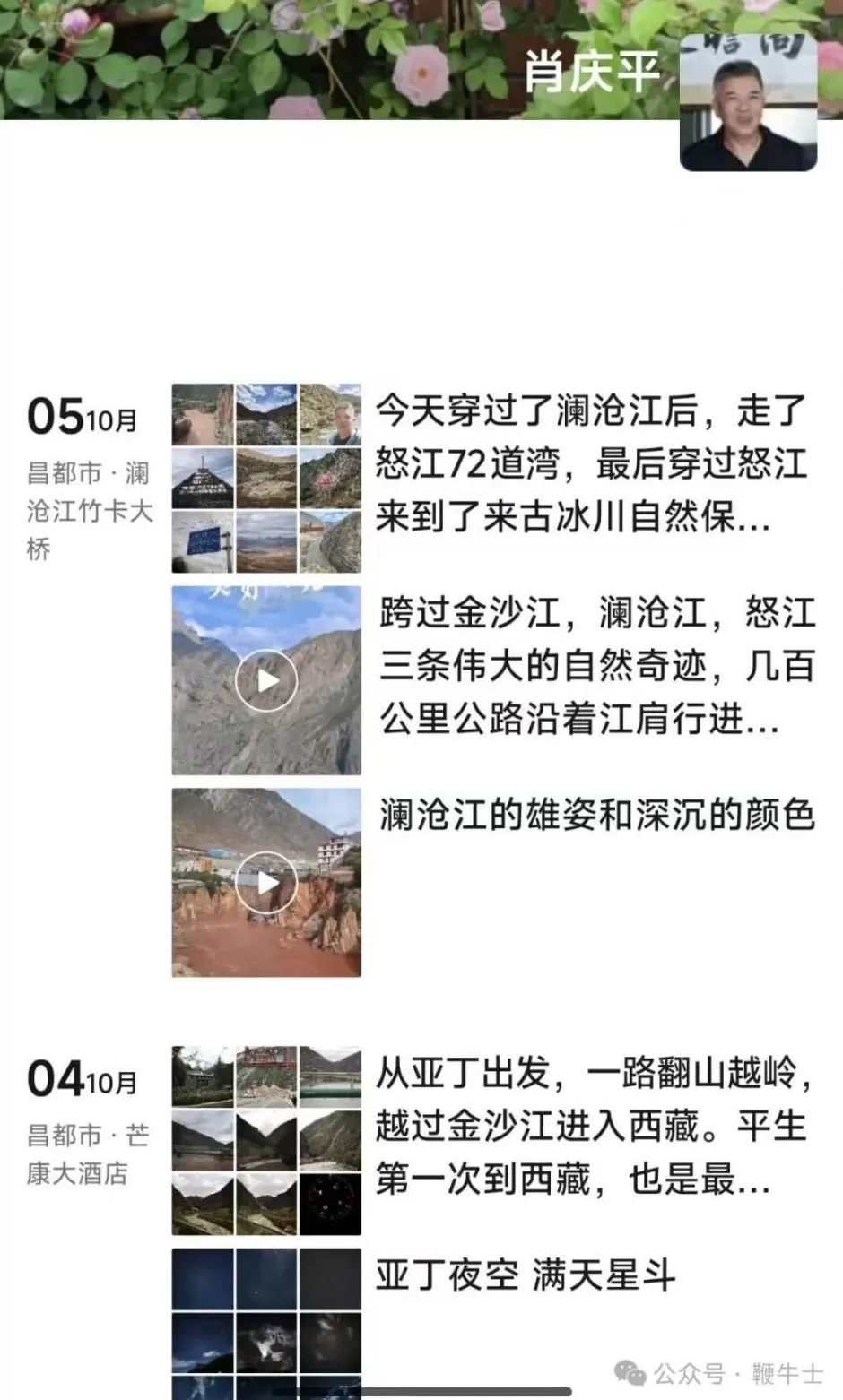View the blue road sign photo thumbnail
The height and width of the screenshot is (1400, 843).
point(204,539)
